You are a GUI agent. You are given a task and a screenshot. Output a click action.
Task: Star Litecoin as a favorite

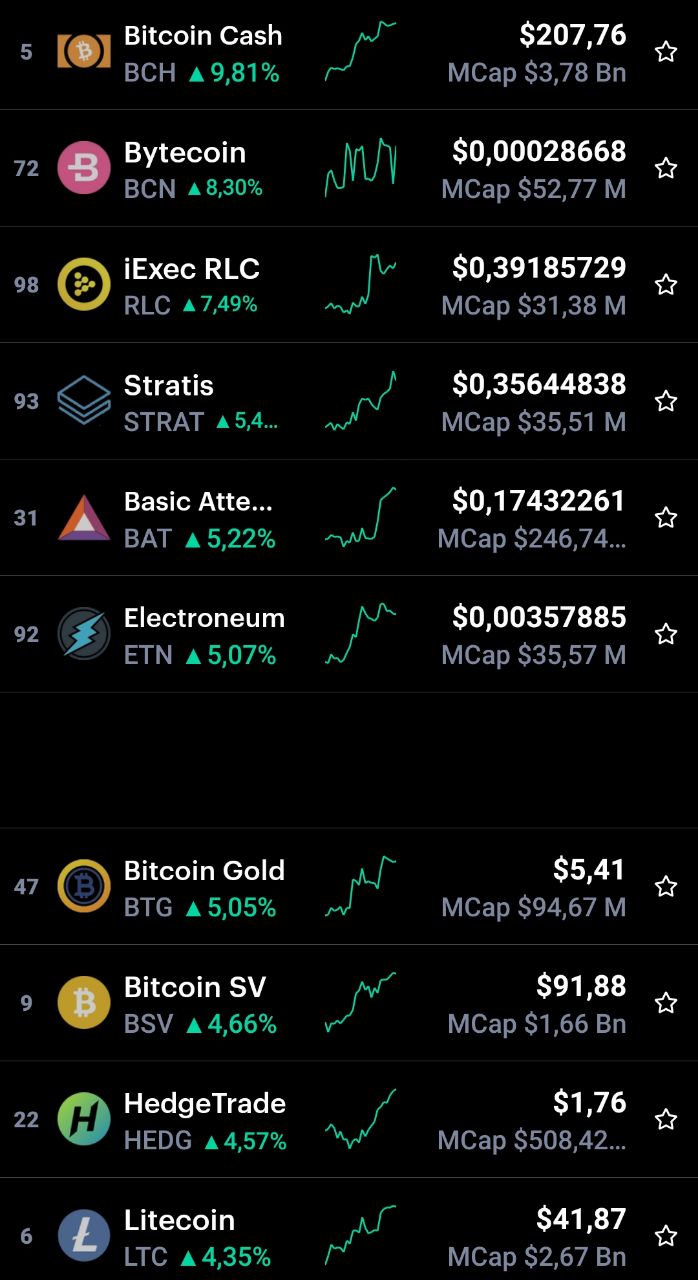(x=666, y=1236)
